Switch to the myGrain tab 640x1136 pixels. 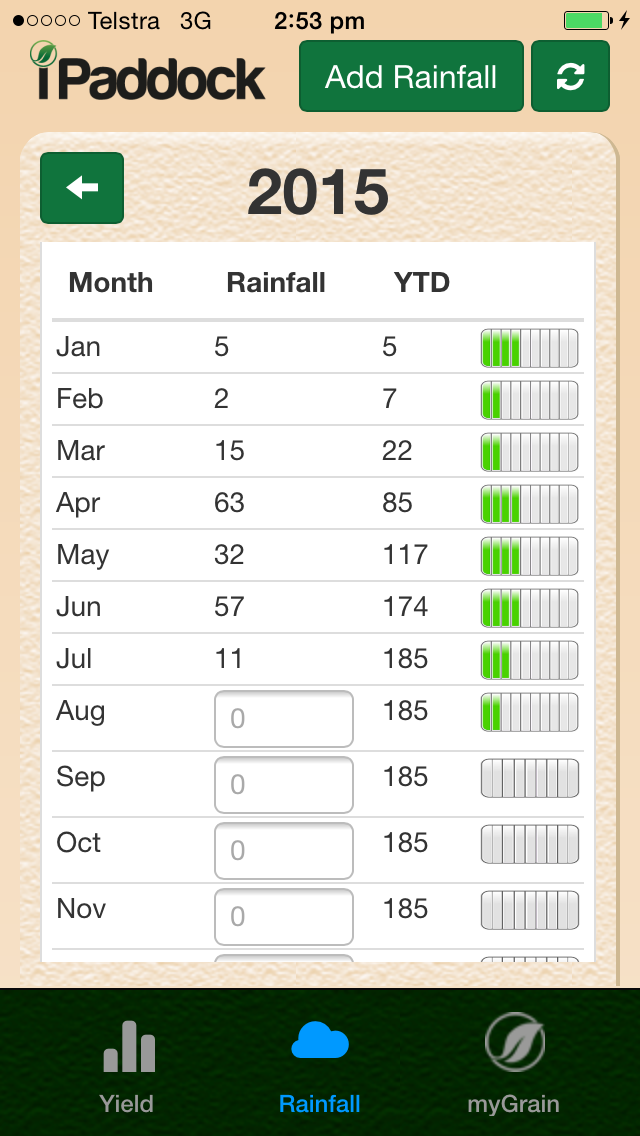pos(513,1066)
